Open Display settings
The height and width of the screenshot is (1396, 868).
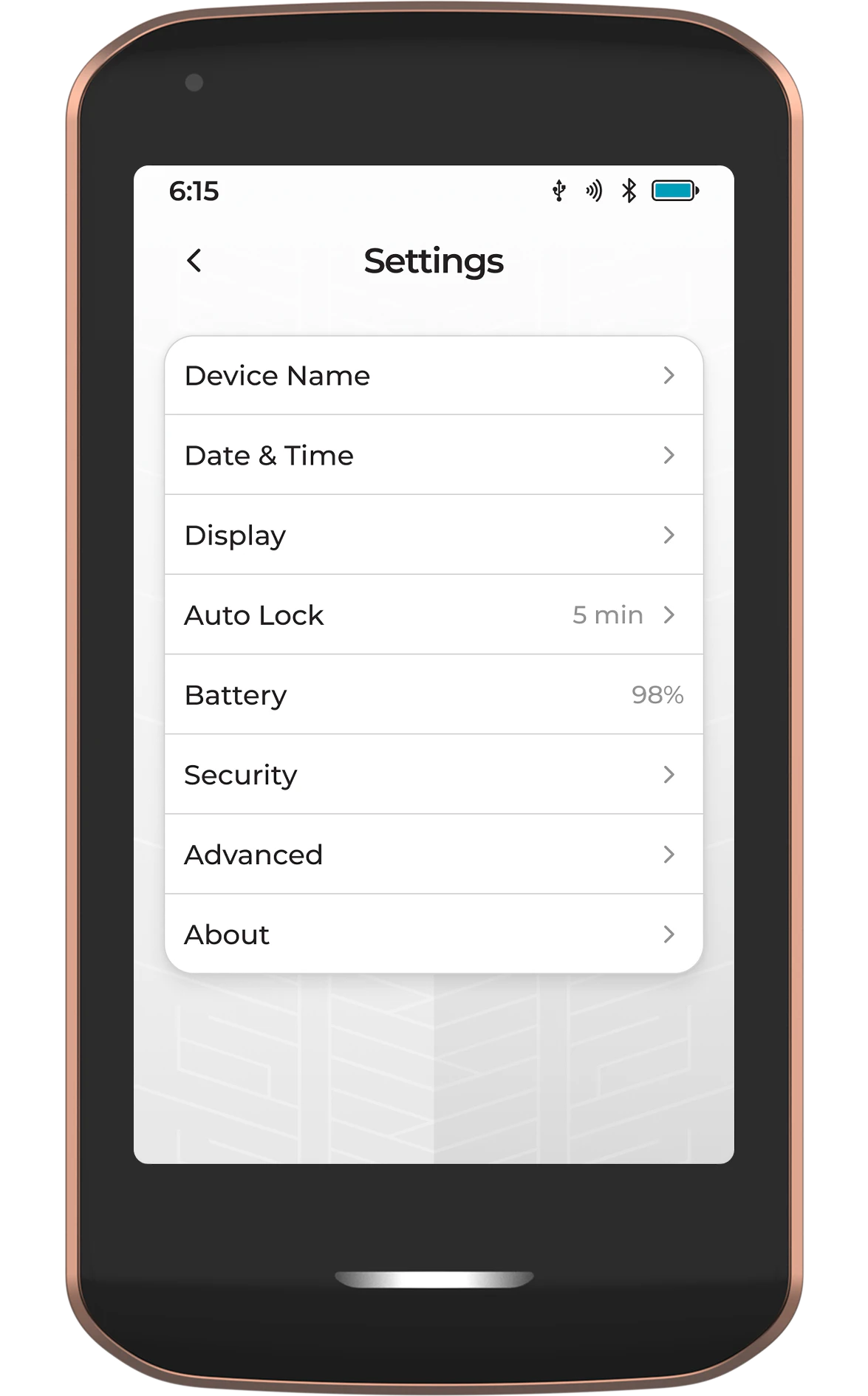point(434,535)
